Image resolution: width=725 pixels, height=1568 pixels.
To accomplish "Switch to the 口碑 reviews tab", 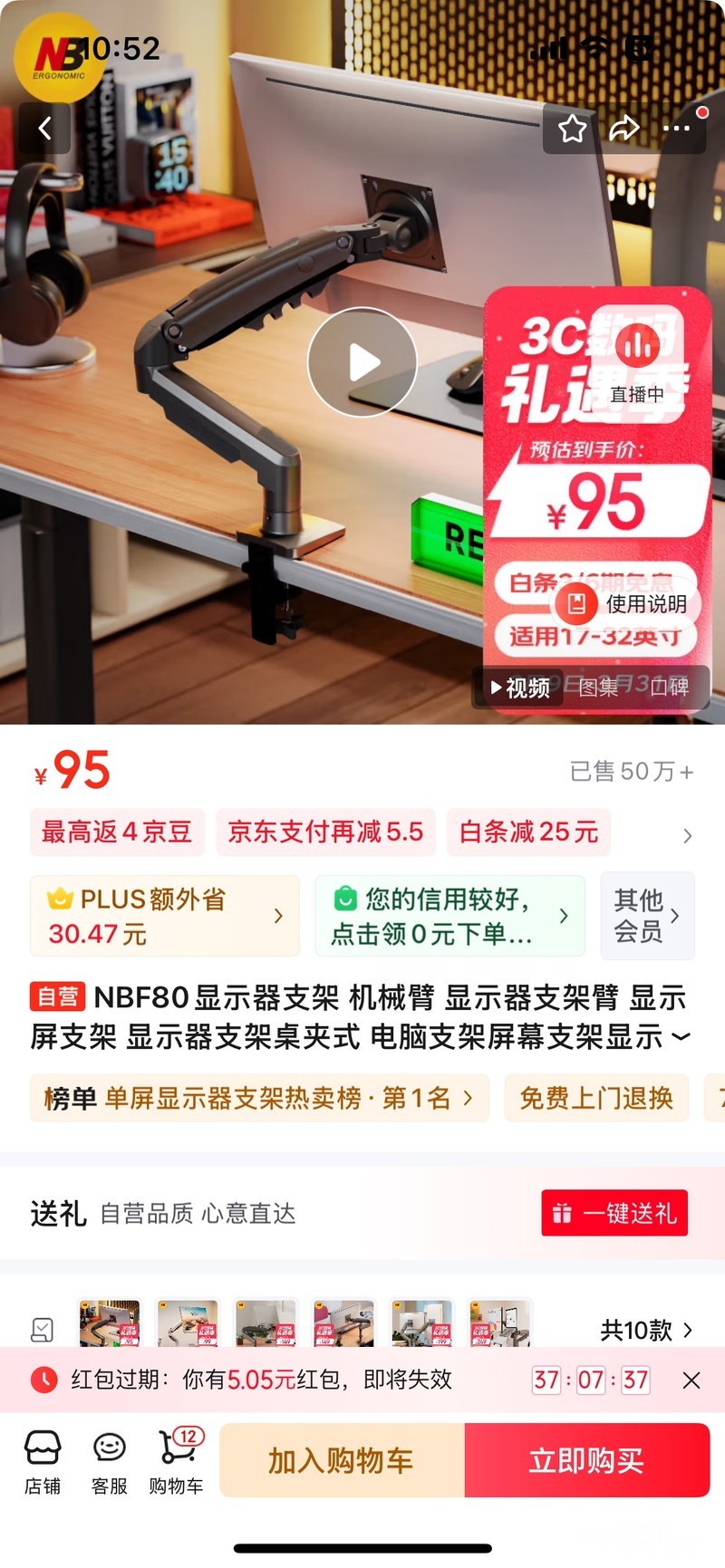I will pyautogui.click(x=669, y=688).
